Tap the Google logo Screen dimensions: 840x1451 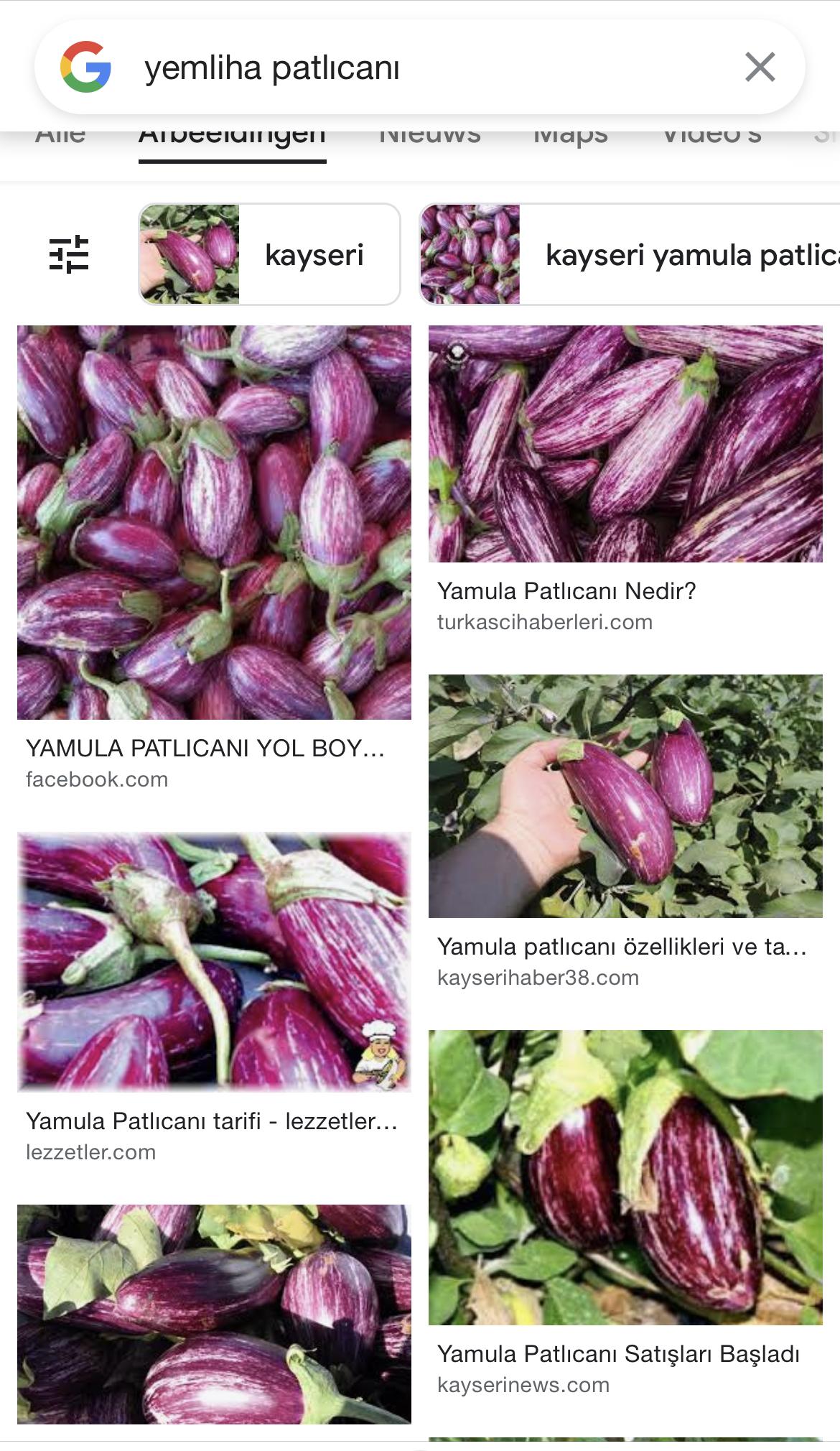tap(85, 68)
